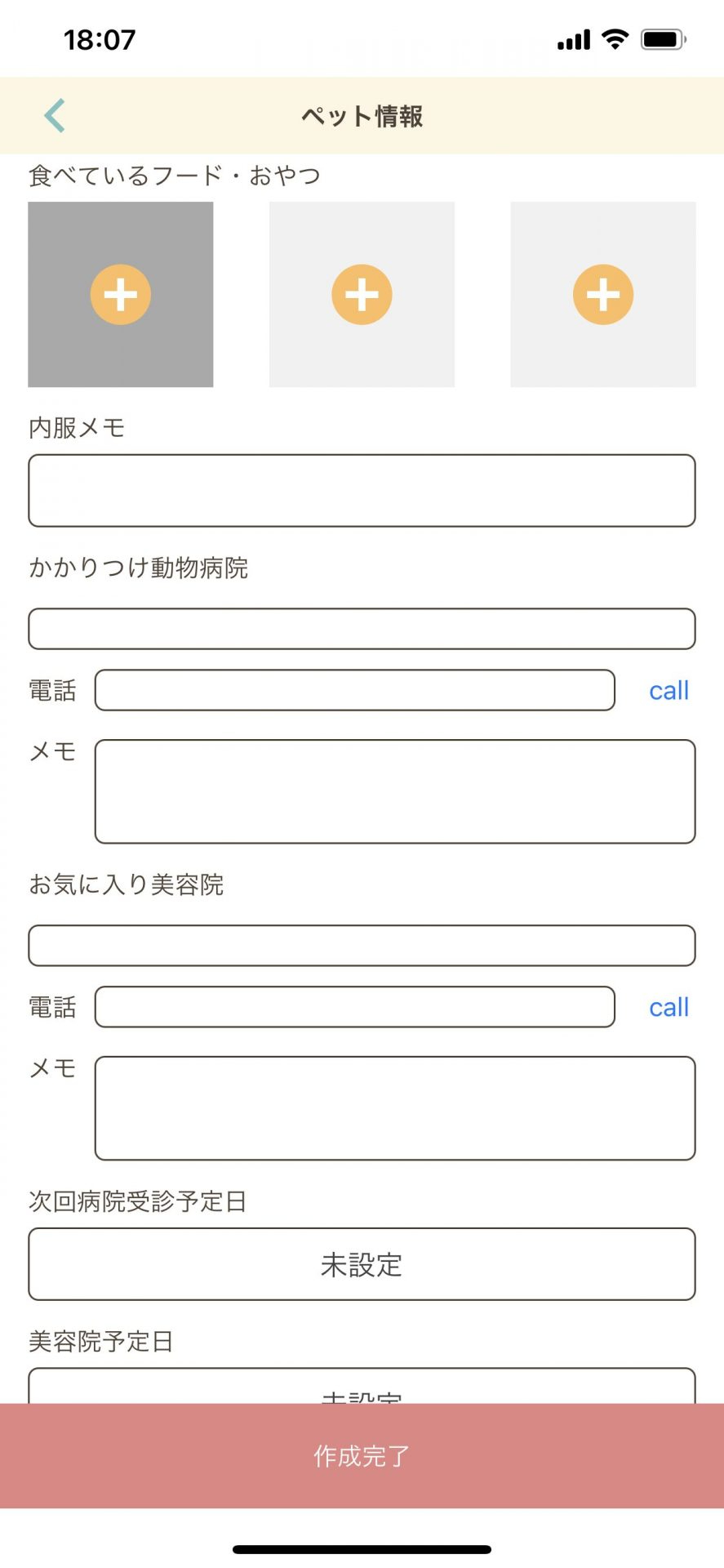Focus the 電話 field under かかりつけ動物病院
The width and height of the screenshot is (724, 1568).
point(354,690)
